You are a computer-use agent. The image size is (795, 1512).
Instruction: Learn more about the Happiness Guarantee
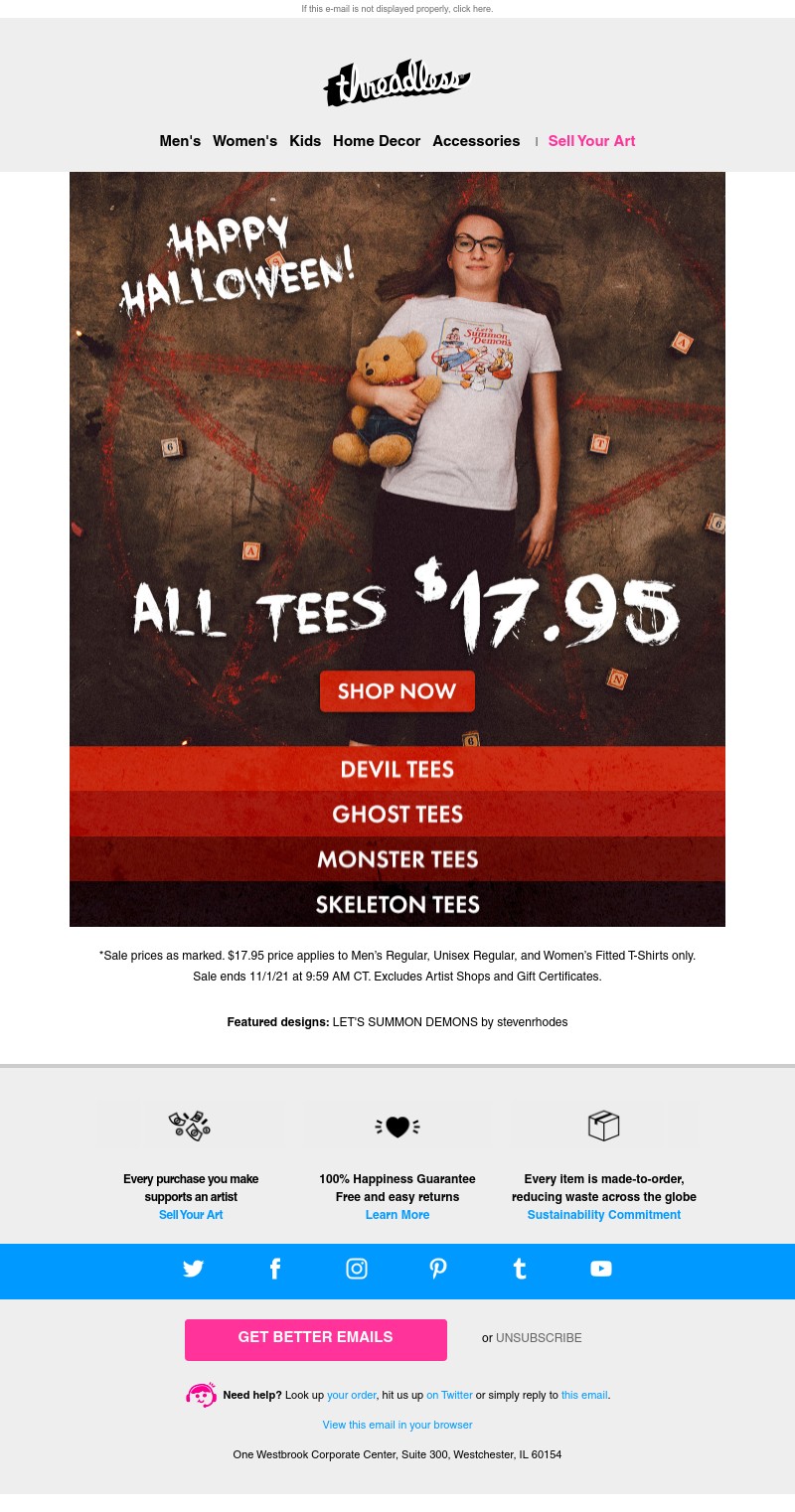[x=397, y=1215]
